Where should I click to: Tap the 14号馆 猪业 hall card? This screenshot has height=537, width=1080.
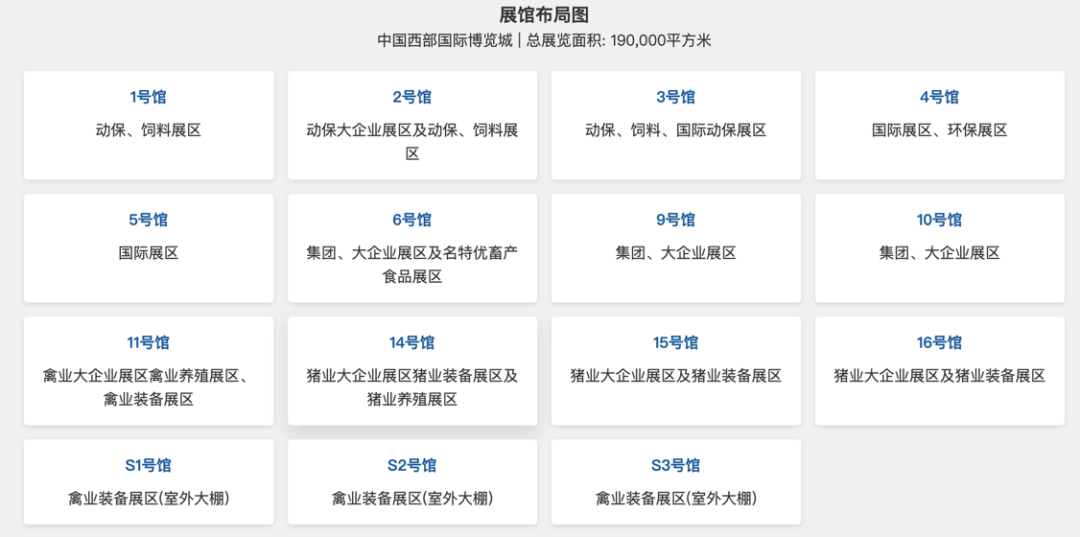click(x=412, y=371)
